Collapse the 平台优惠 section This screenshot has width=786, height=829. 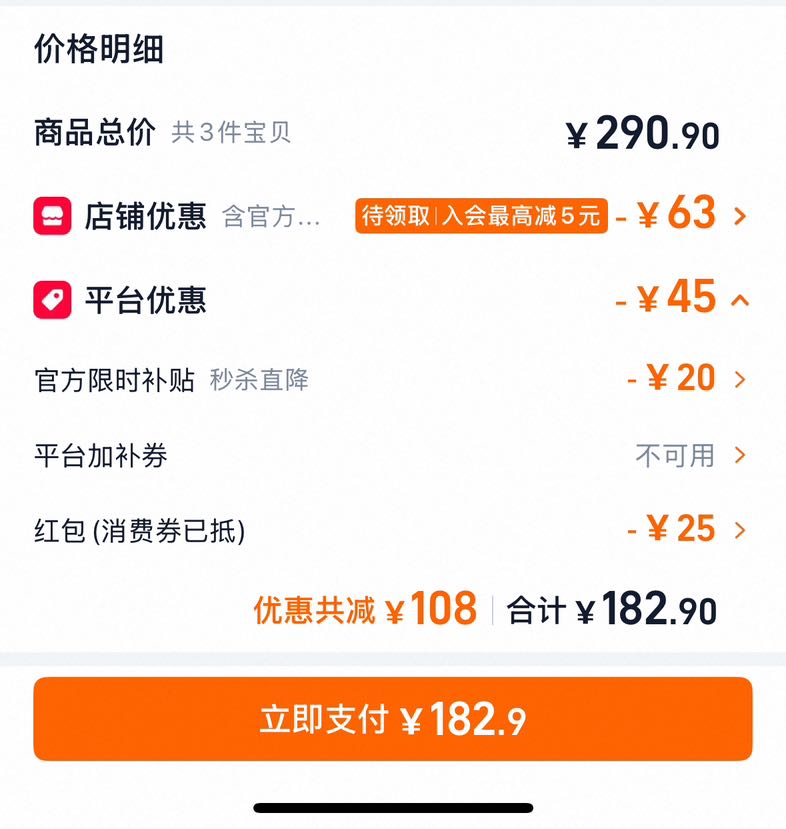click(740, 300)
